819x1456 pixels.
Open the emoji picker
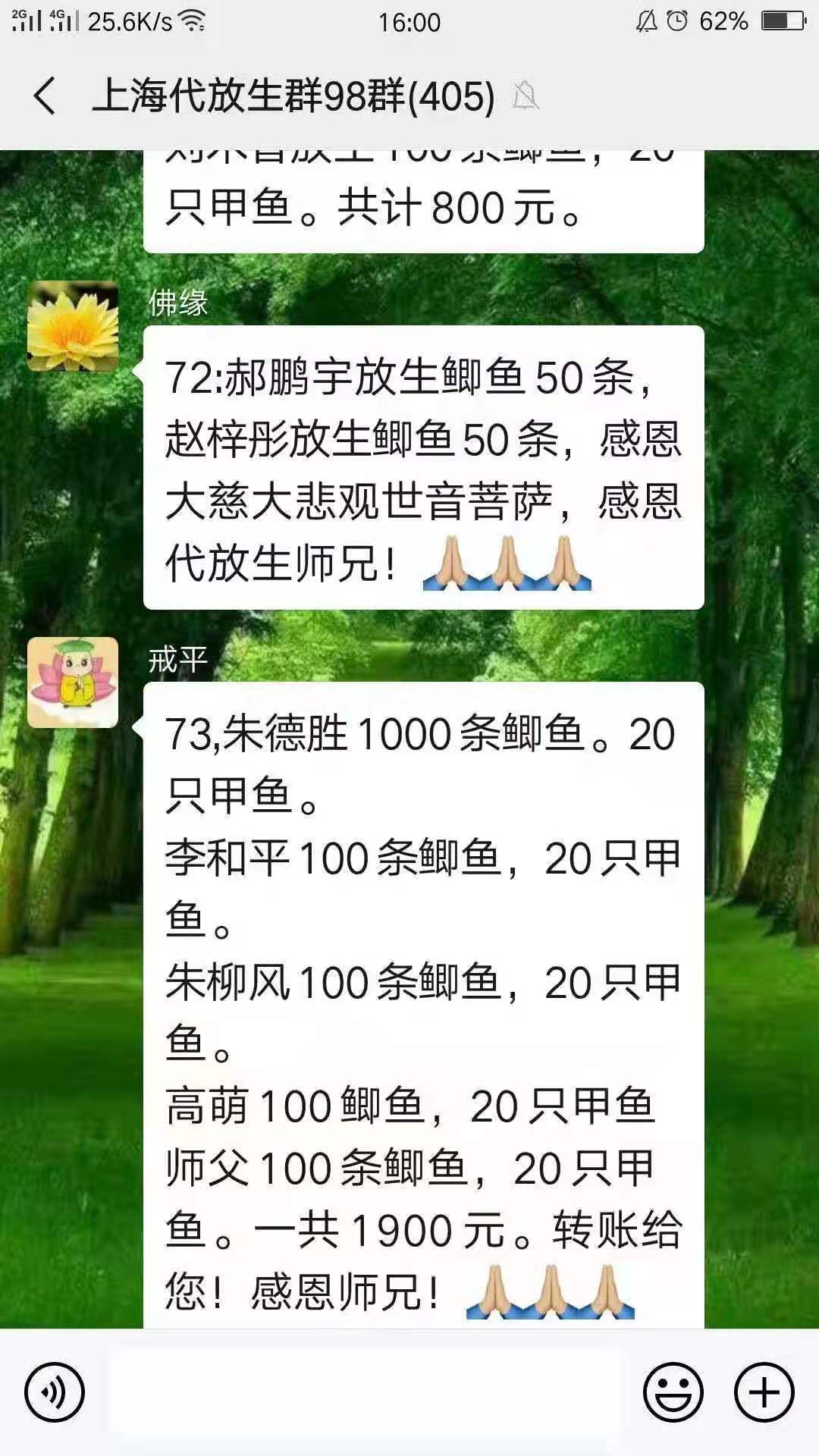[x=673, y=1392]
